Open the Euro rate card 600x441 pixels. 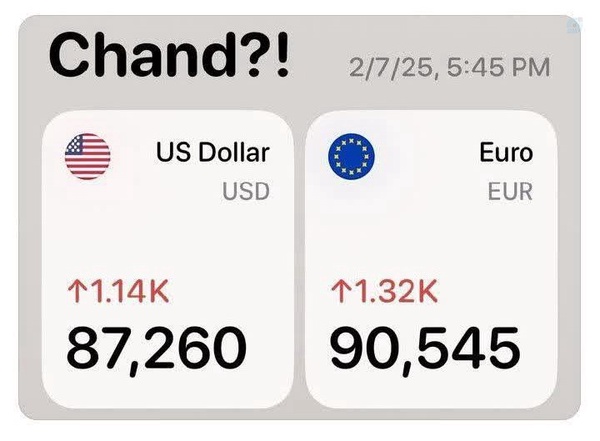click(431, 259)
